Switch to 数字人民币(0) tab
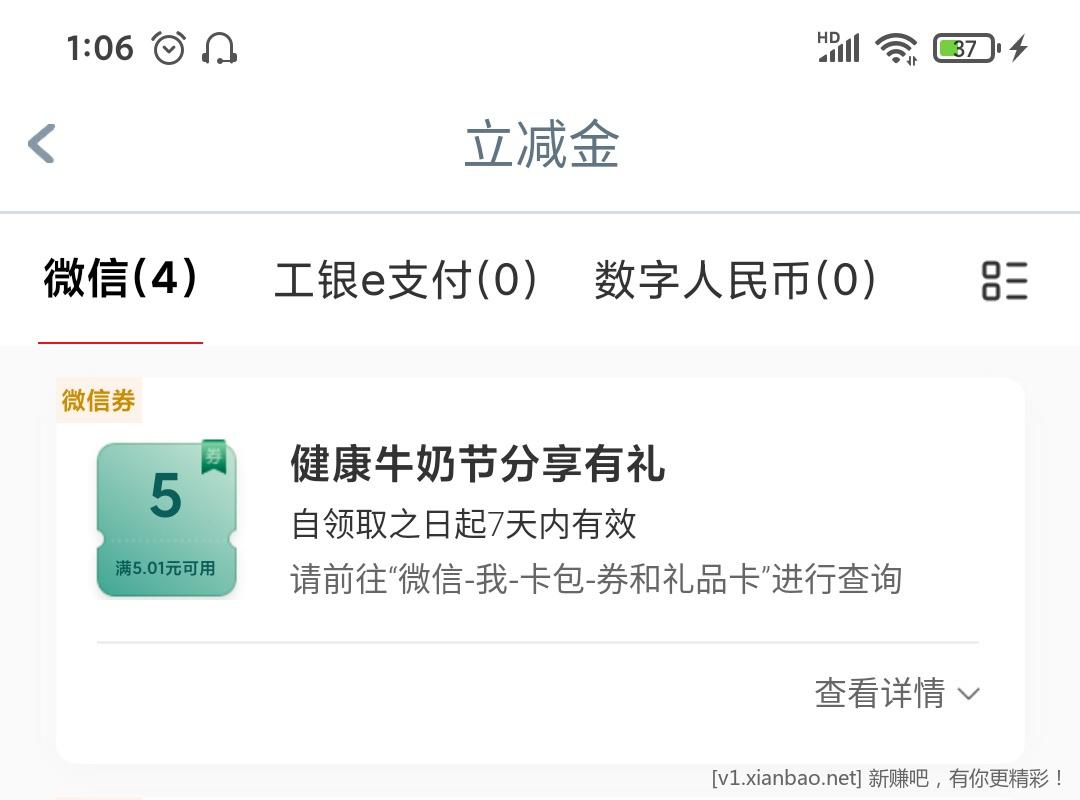Screen dimensions: 1080x800 [x=736, y=280]
